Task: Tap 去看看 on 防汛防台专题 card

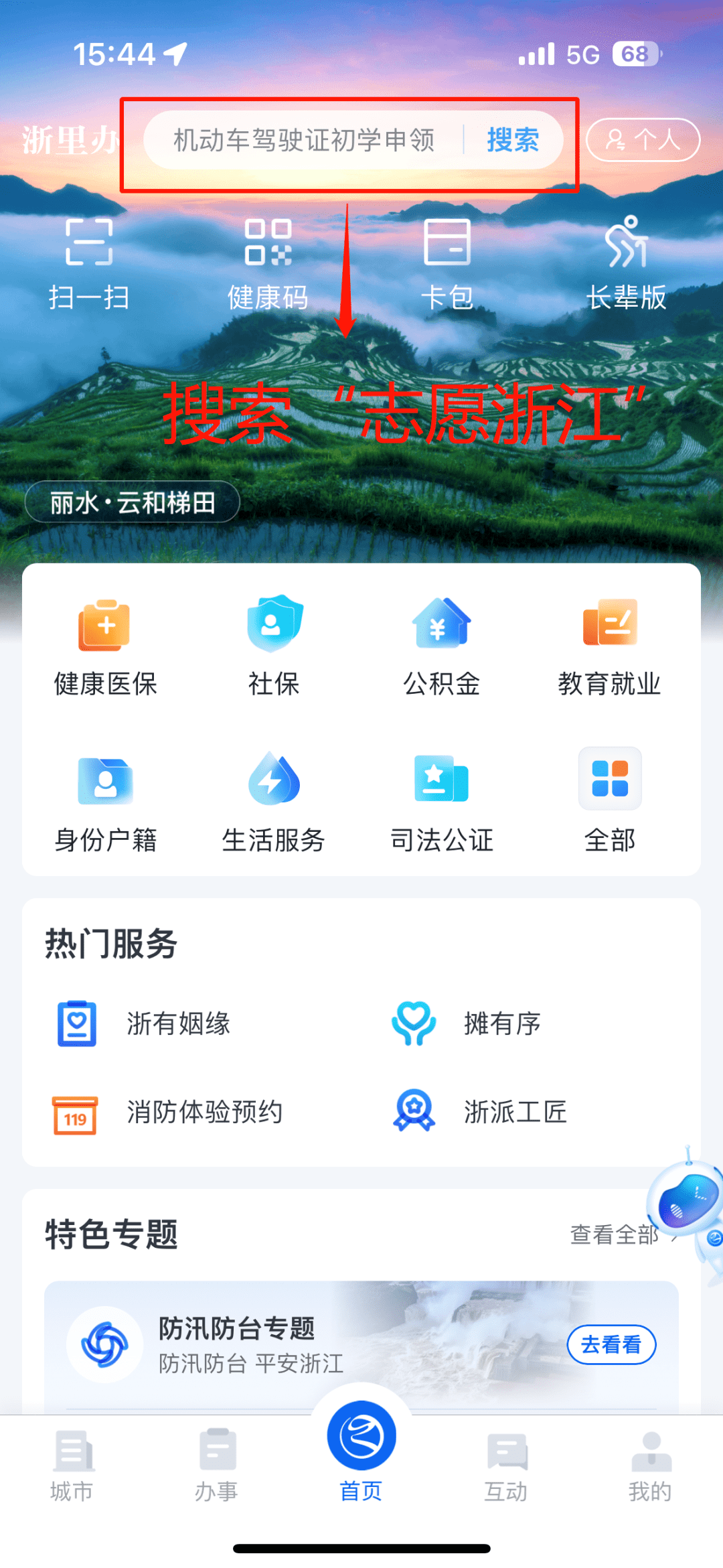Action: [x=611, y=1344]
